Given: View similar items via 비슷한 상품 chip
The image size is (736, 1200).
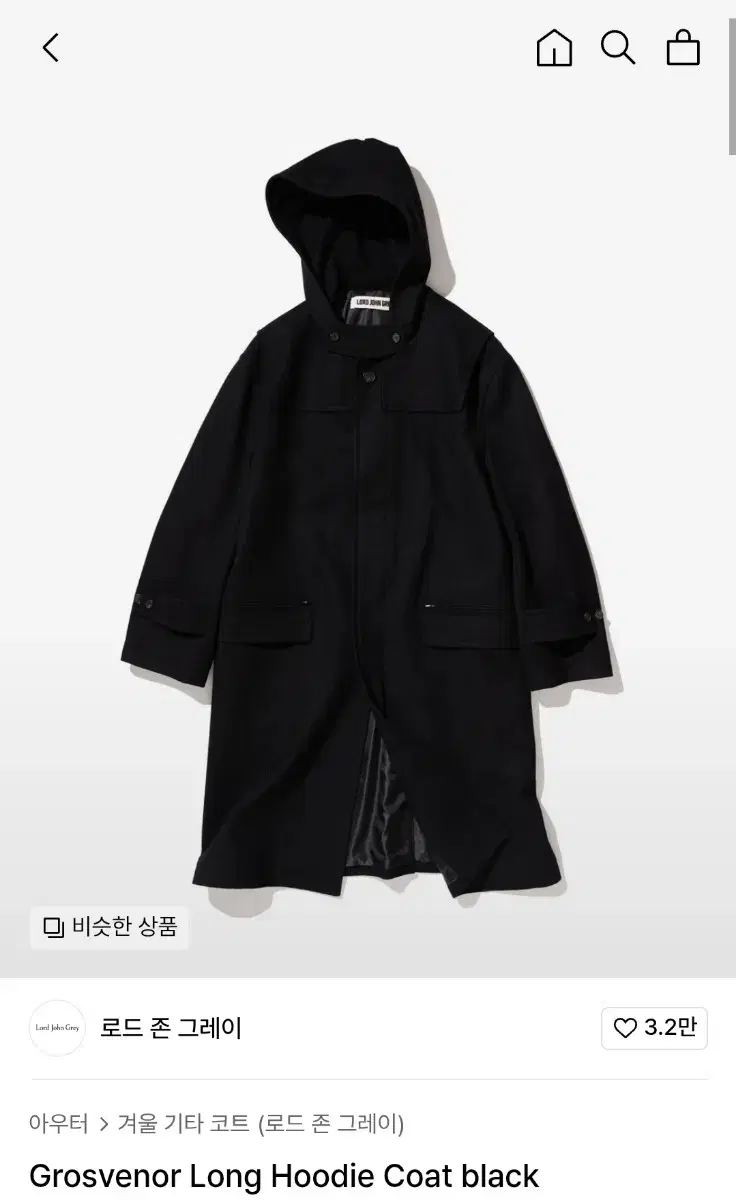Looking at the screenshot, I should click(x=109, y=928).
